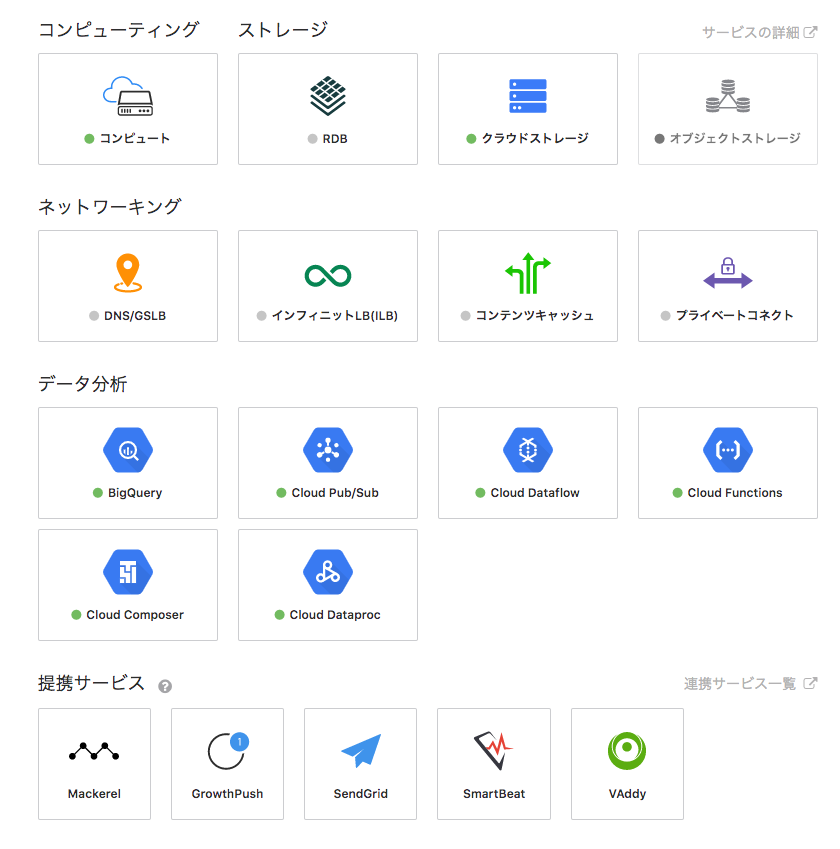
Task: Open the Cloud Functions card
Action: [x=728, y=463]
